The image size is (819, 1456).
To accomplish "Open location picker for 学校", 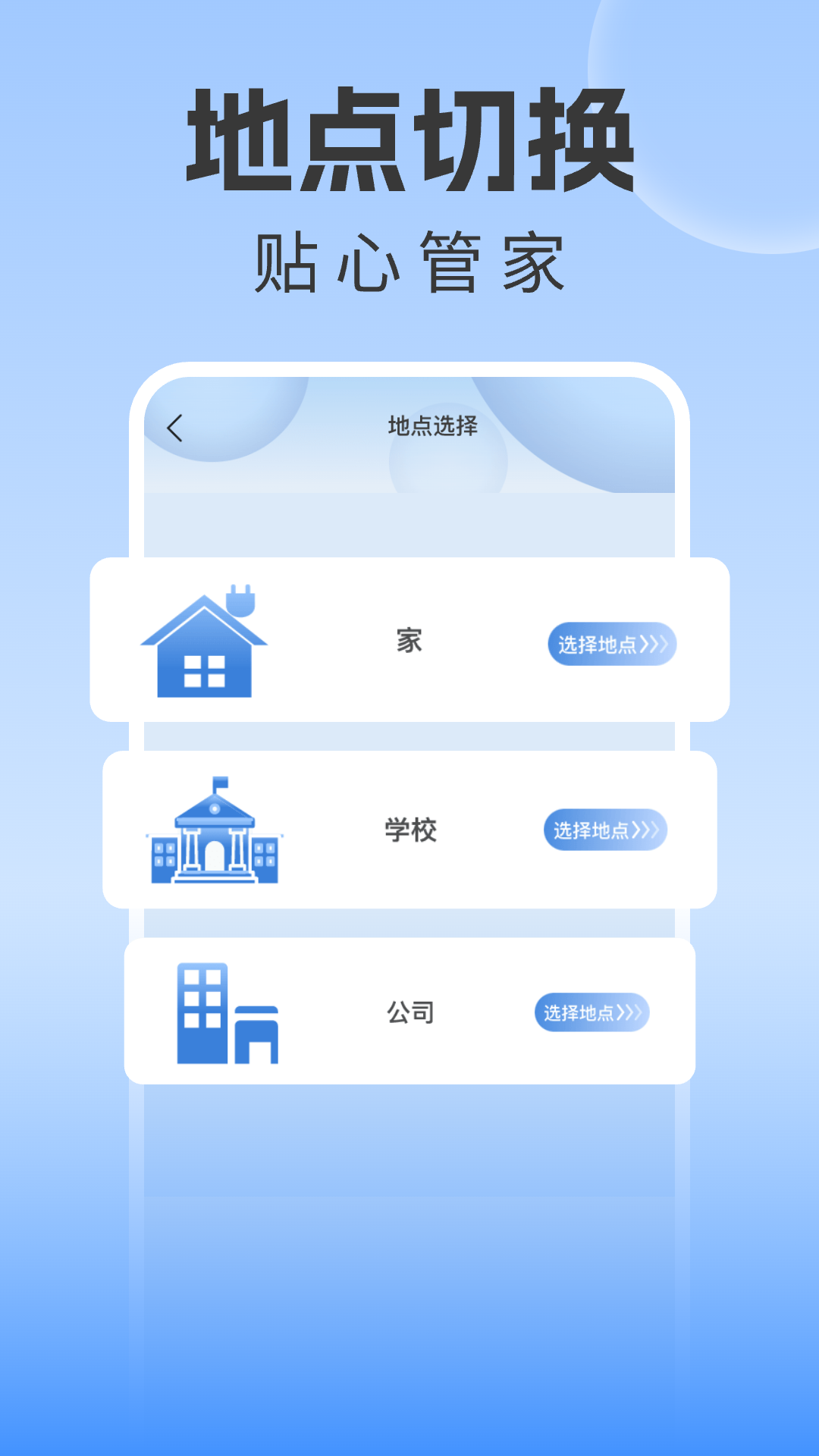I will [x=606, y=832].
